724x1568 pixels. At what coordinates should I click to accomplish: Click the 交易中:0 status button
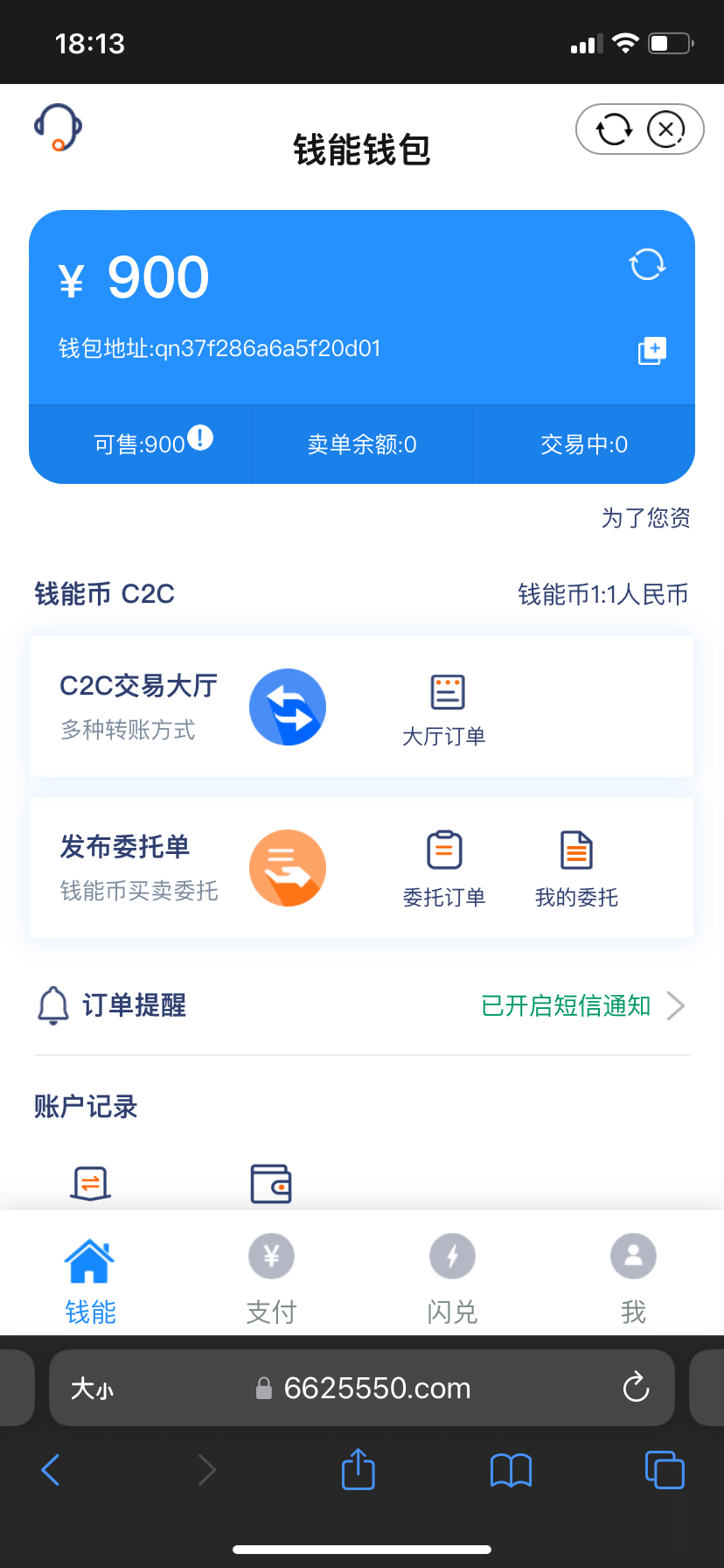583,444
